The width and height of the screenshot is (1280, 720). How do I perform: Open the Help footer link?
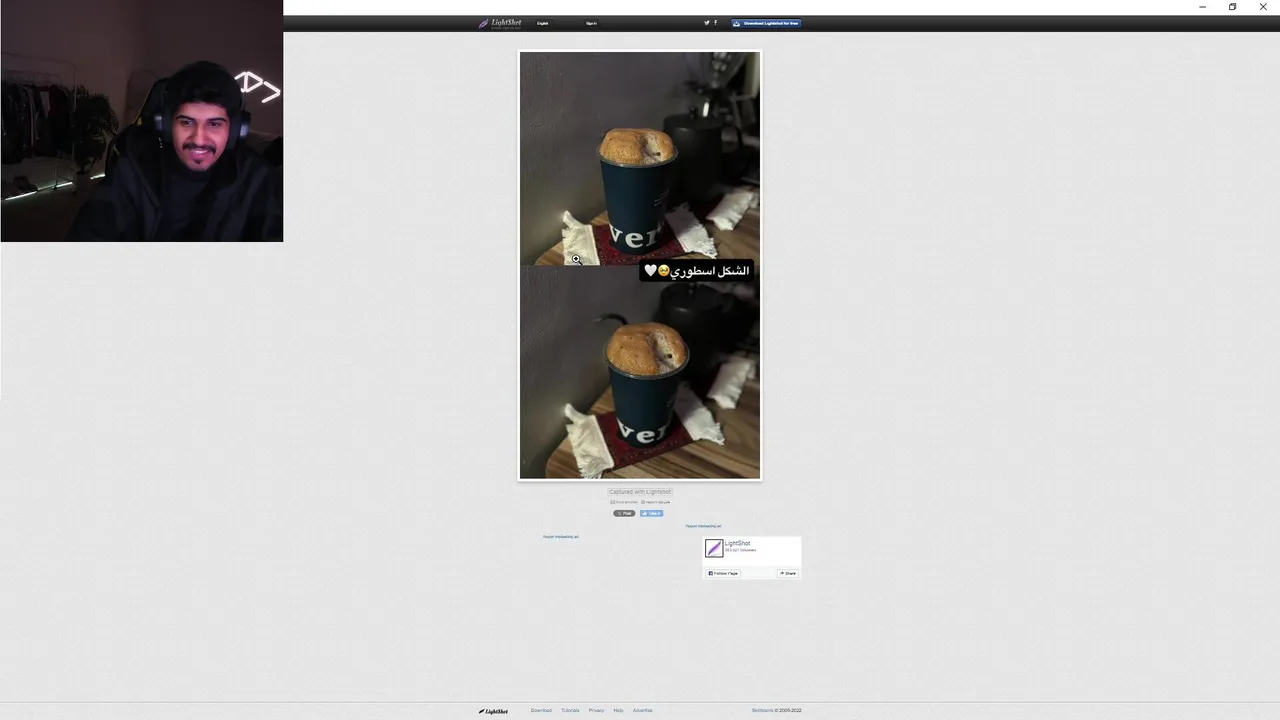pyautogui.click(x=618, y=710)
